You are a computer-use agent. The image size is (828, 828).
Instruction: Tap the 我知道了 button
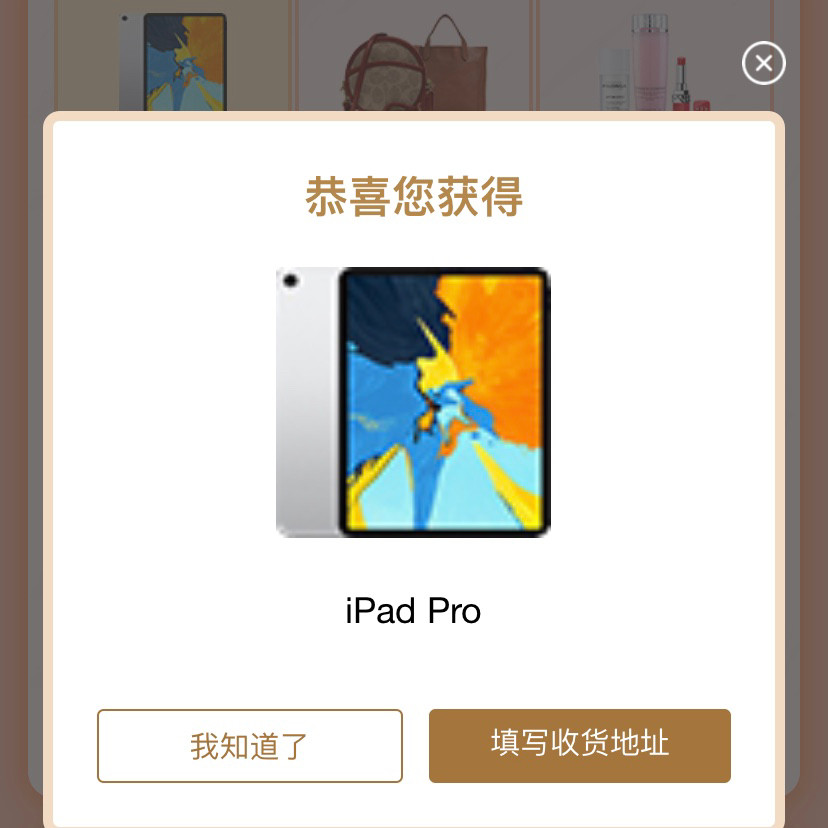click(250, 746)
